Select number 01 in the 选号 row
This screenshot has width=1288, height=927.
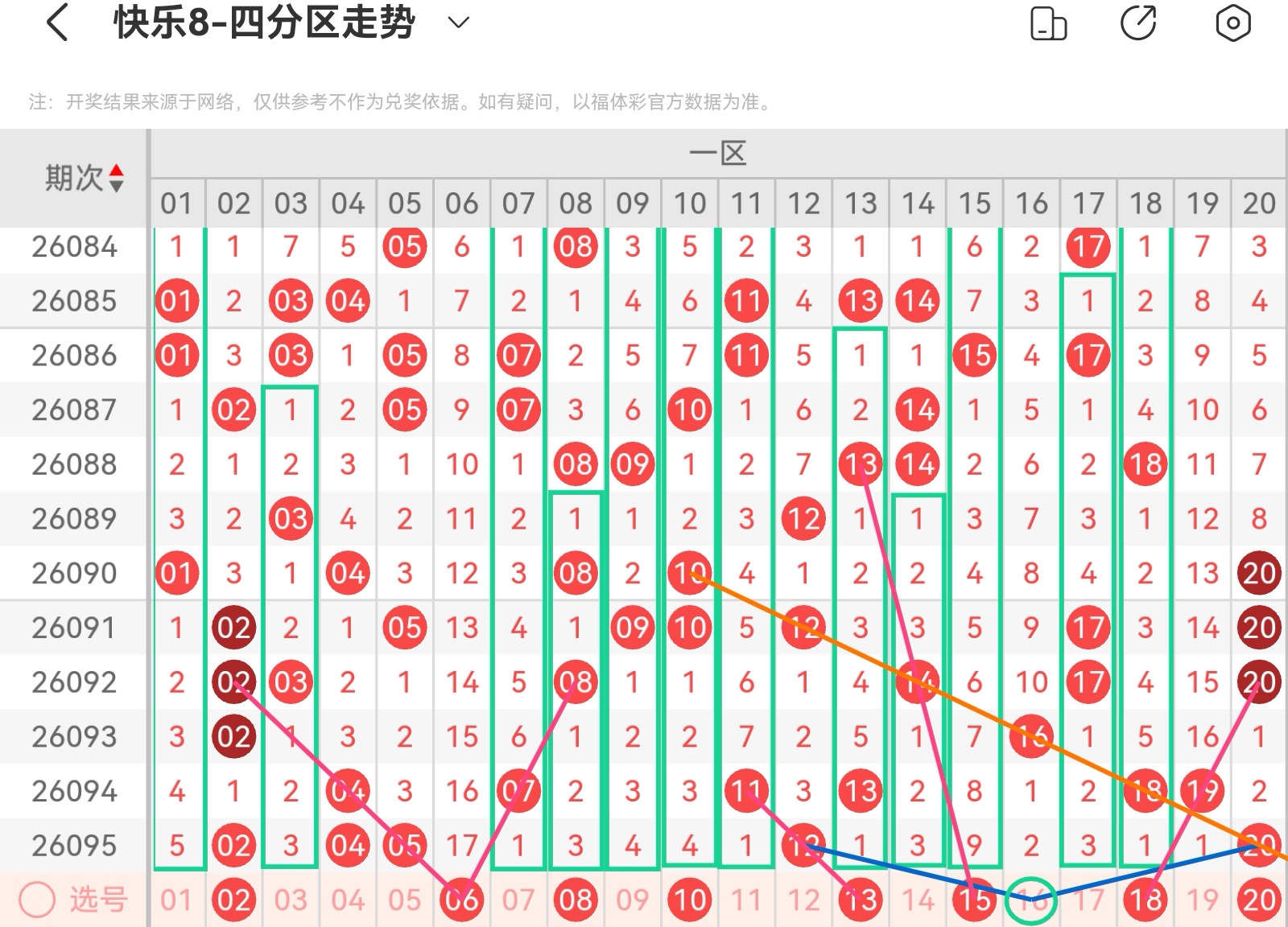[x=176, y=900]
